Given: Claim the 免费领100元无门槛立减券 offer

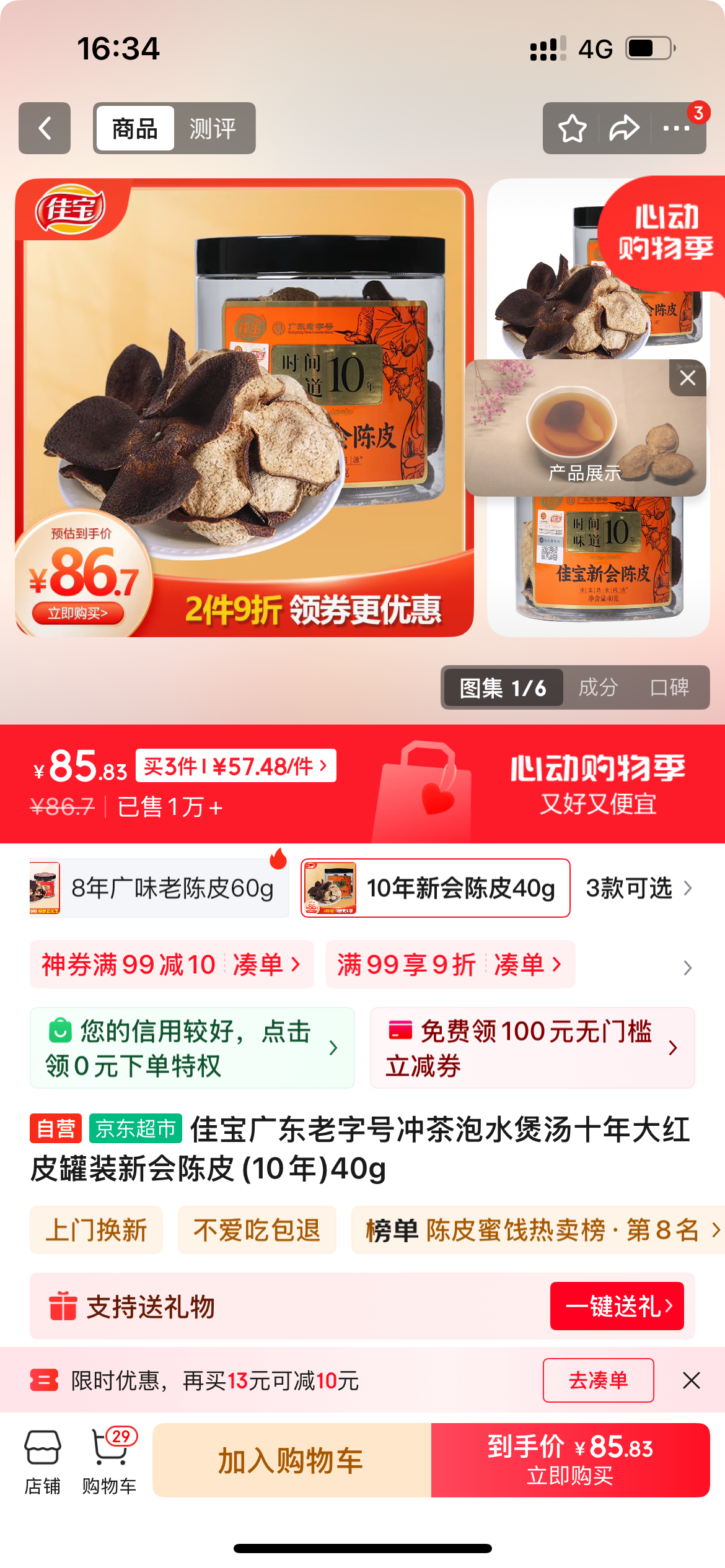Looking at the screenshot, I should point(532,1048).
